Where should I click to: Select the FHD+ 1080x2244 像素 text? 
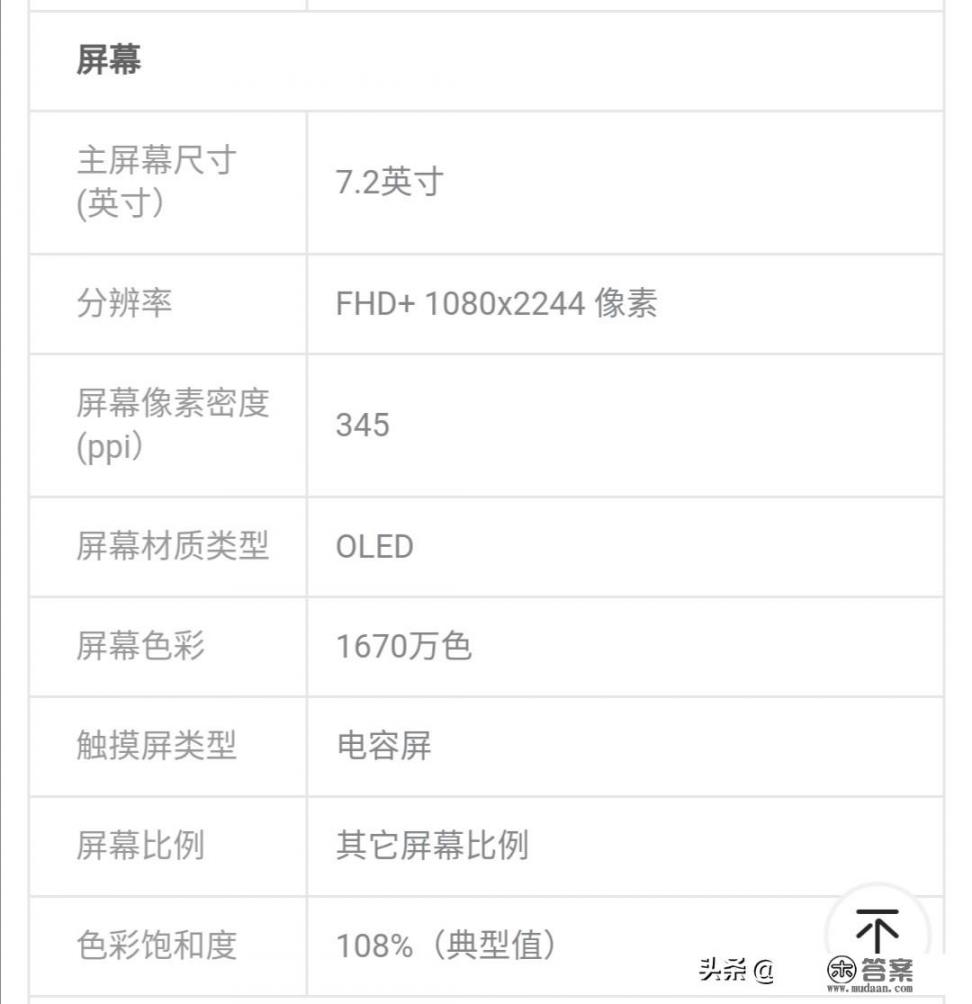497,304
